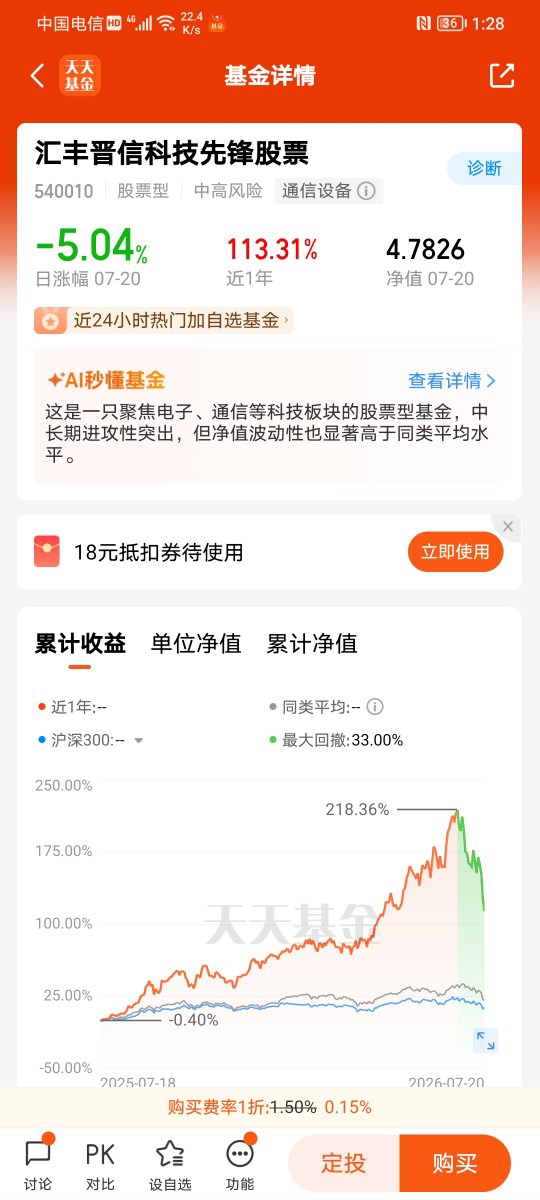Image resolution: width=540 pixels, height=1200 pixels.
Task: Go back using the top-left arrow
Action: tap(37, 76)
